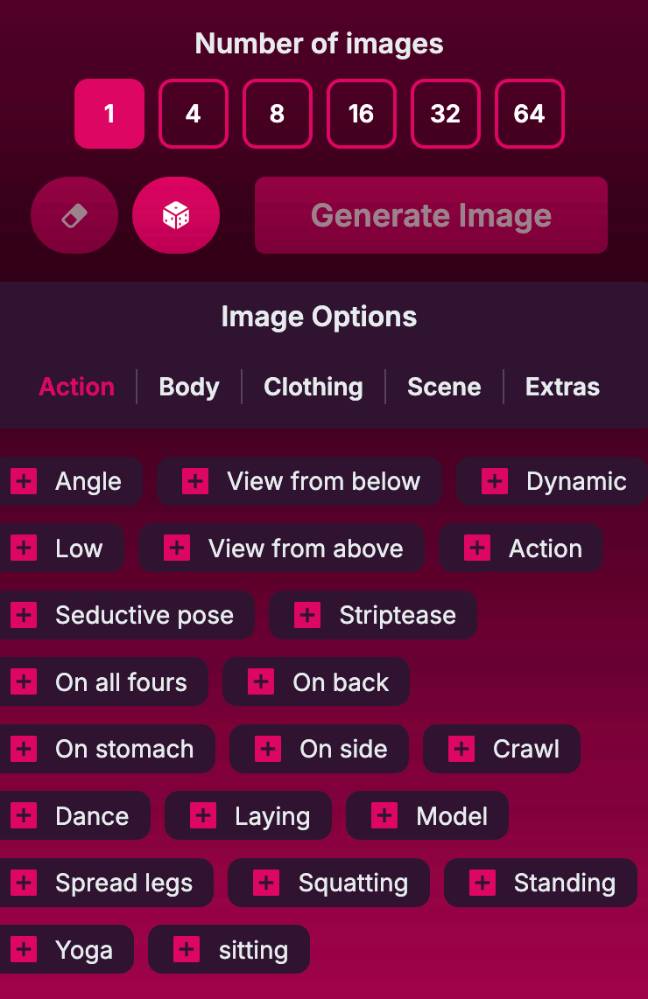The image size is (648, 999).
Task: Add the Yoga option
Action: coord(64,950)
